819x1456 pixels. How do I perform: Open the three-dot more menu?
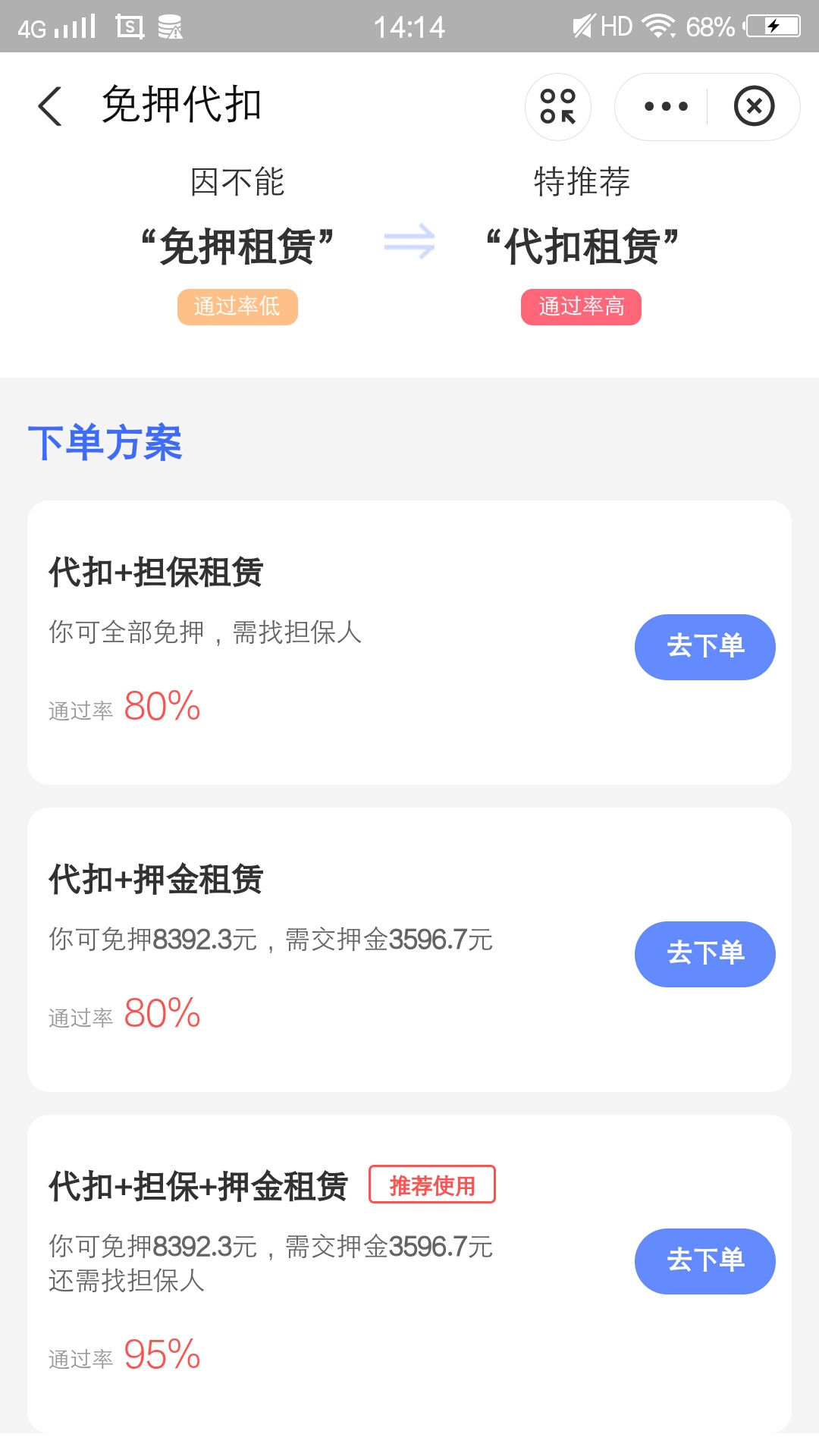pos(666,106)
